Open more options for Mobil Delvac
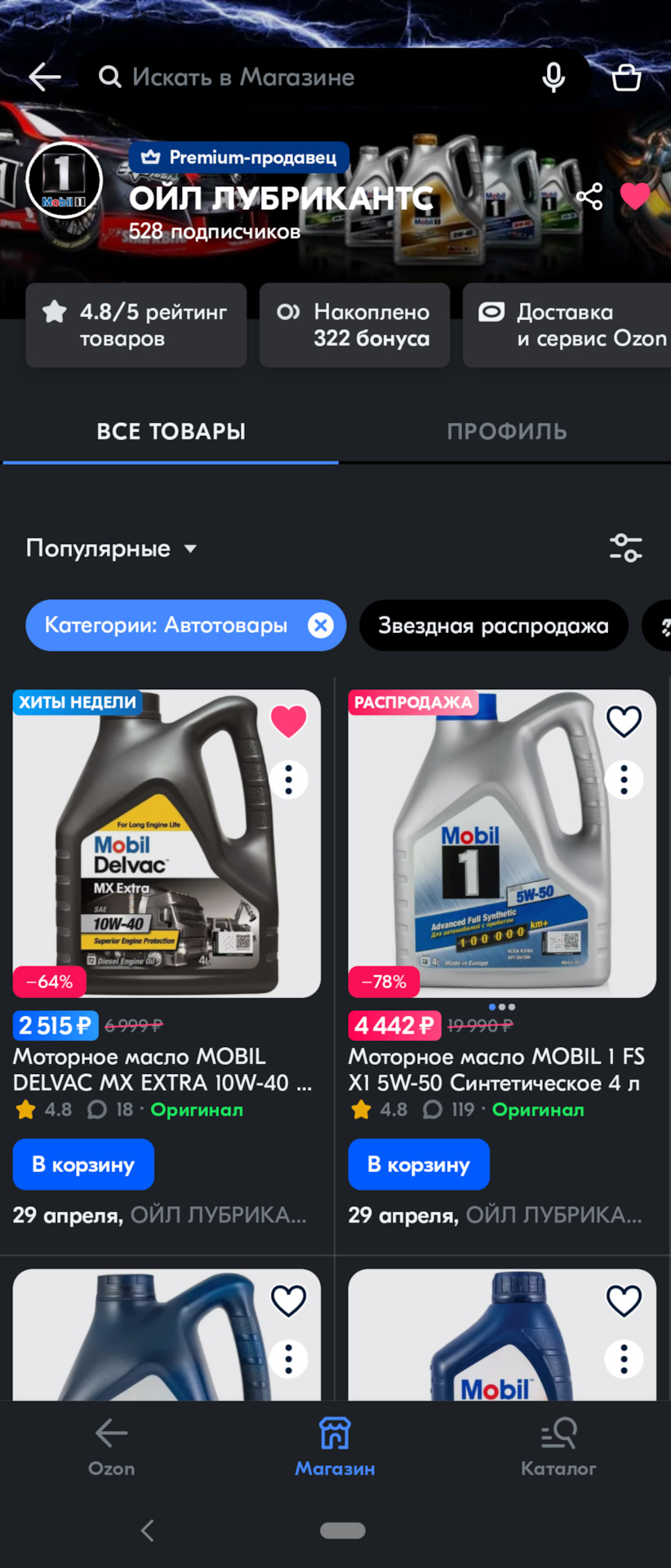This screenshot has height=1568, width=671. tap(288, 780)
